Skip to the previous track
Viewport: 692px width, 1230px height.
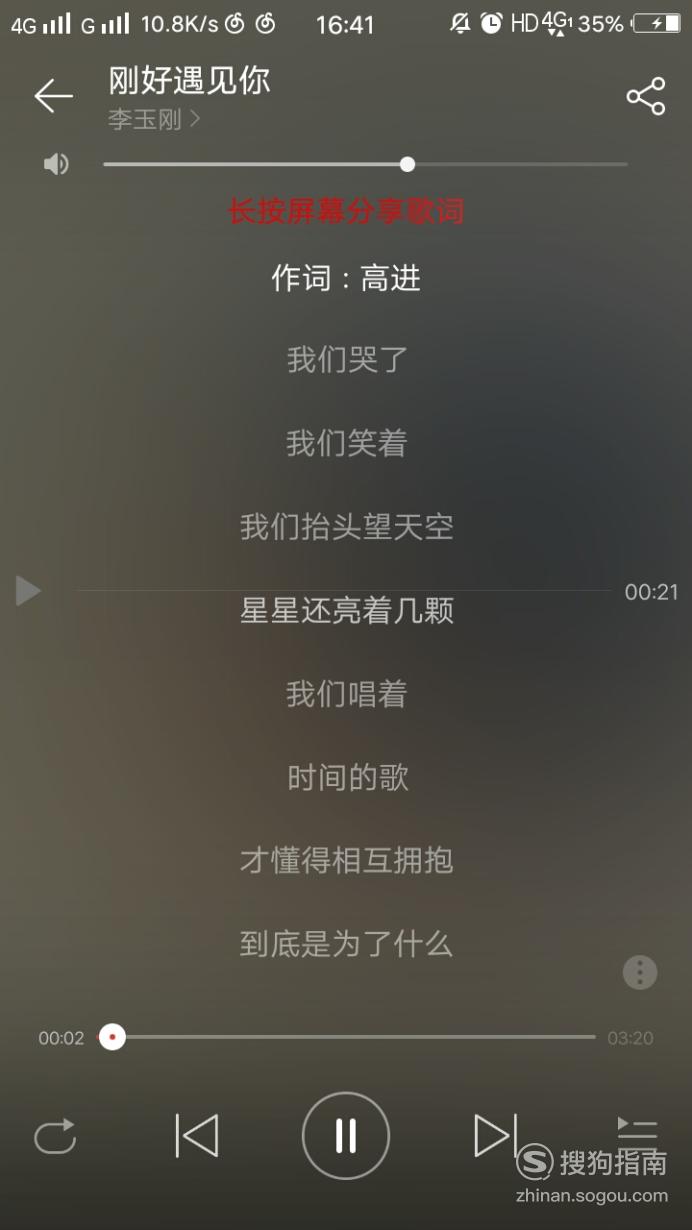coord(197,1136)
